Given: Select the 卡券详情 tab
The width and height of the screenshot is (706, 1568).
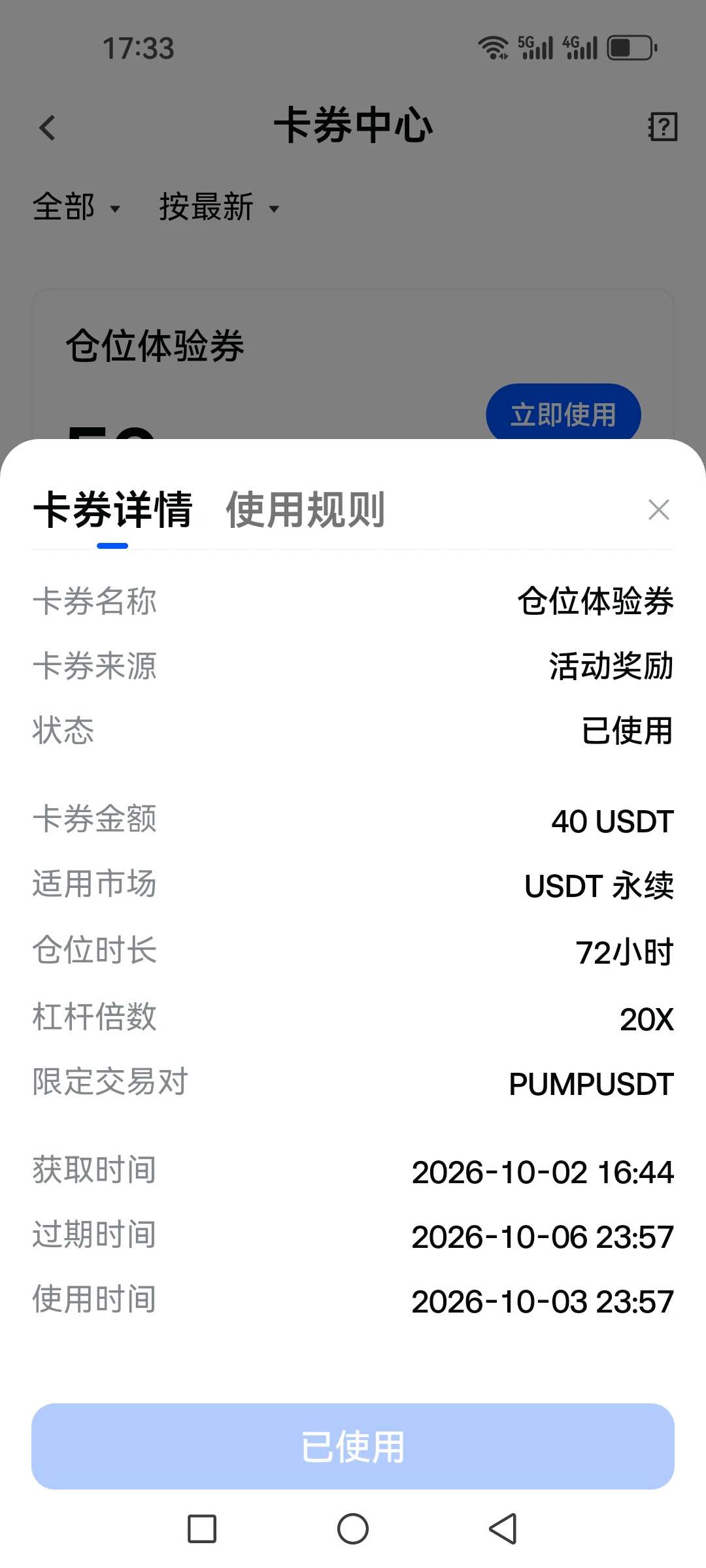Looking at the screenshot, I should click(x=112, y=510).
